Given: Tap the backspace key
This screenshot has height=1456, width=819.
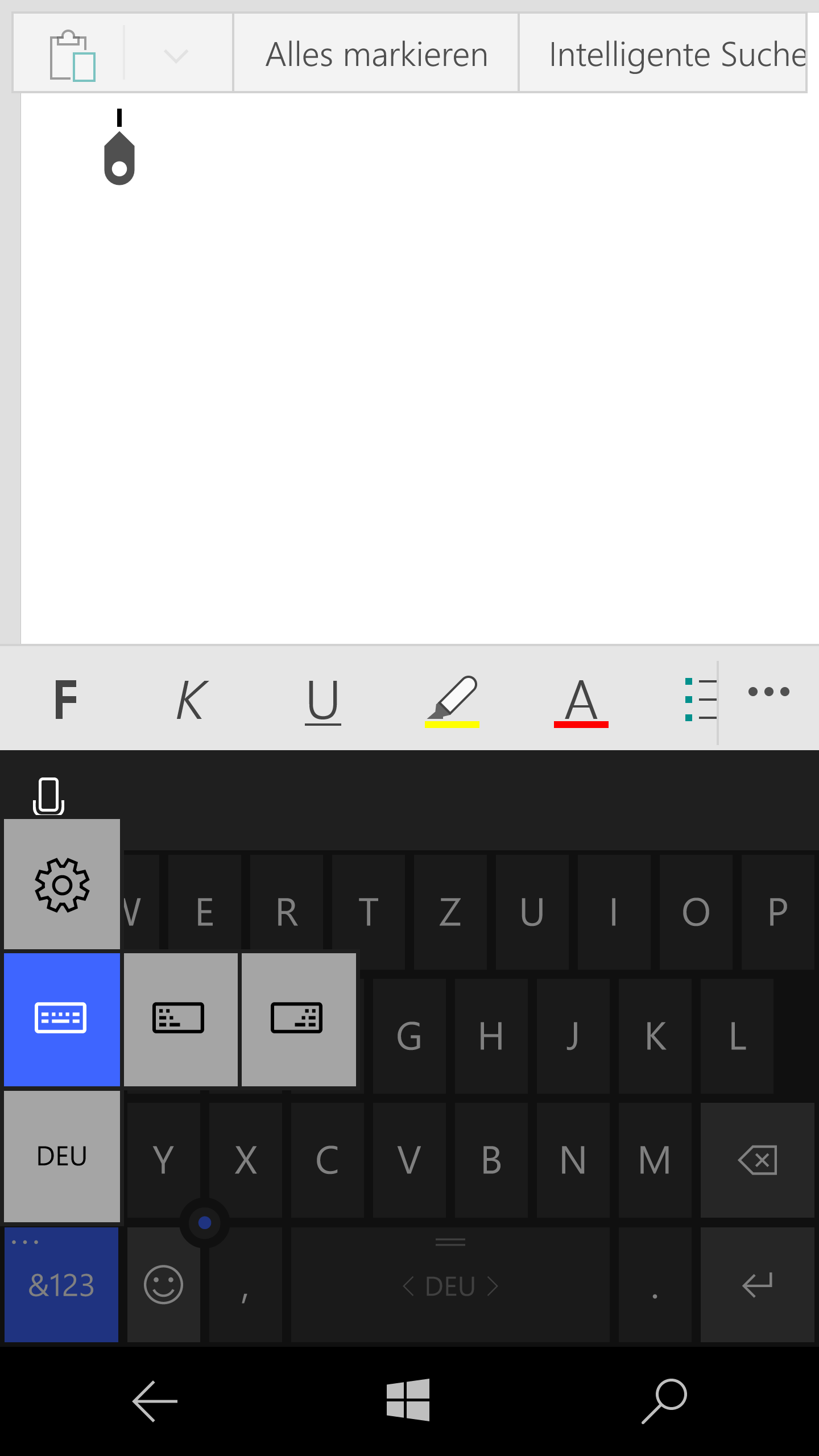Looking at the screenshot, I should pyautogui.click(x=757, y=1160).
